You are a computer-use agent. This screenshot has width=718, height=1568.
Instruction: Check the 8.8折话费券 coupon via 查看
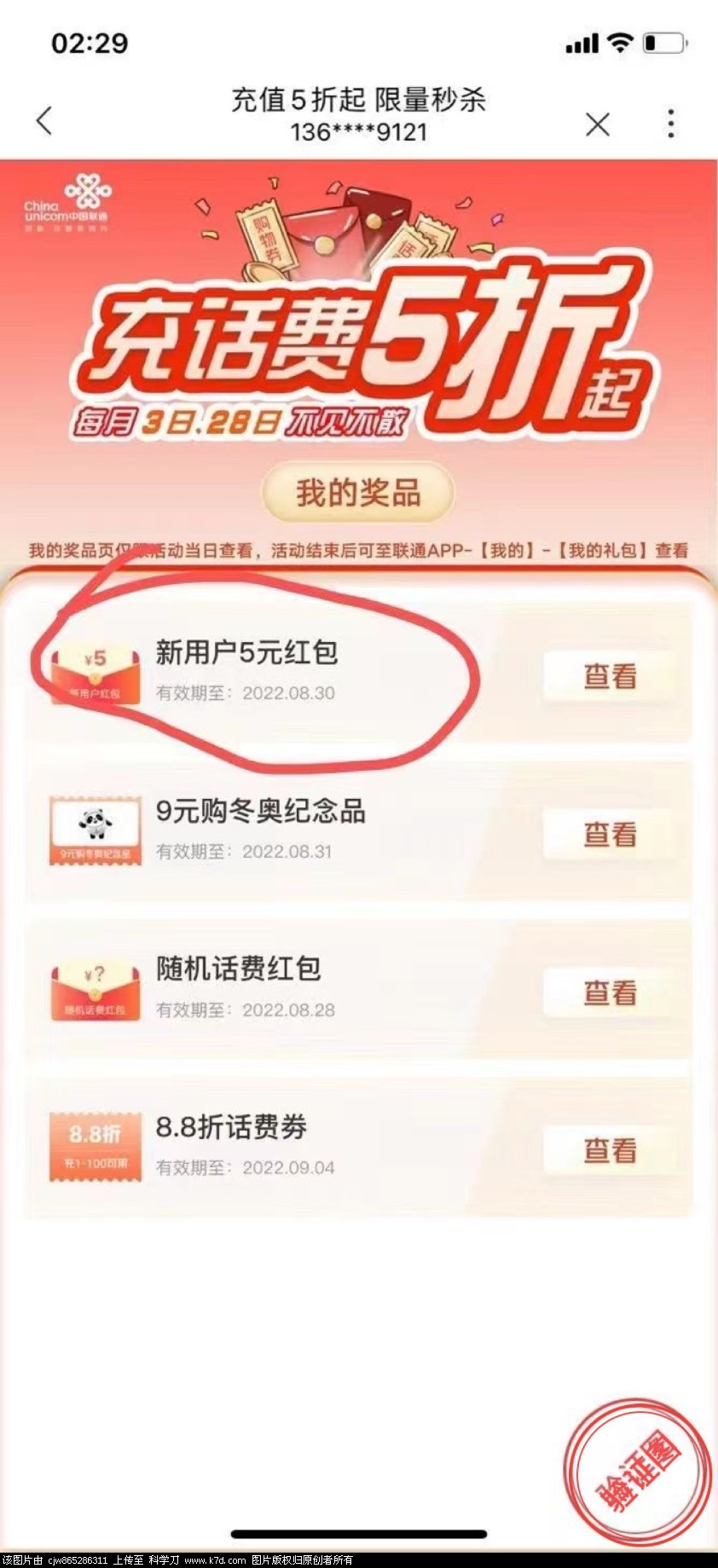point(609,1151)
